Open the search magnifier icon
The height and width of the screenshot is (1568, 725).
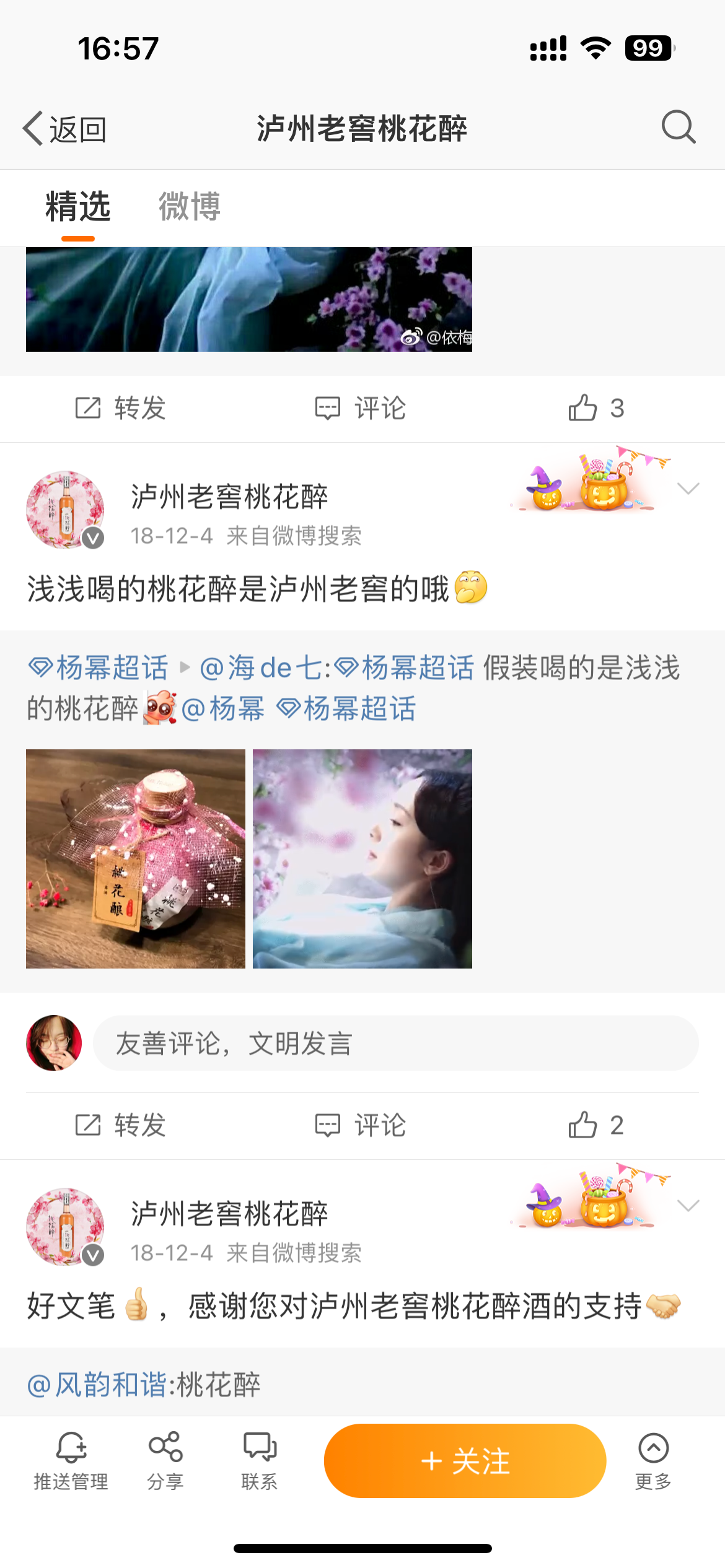pos(678,128)
